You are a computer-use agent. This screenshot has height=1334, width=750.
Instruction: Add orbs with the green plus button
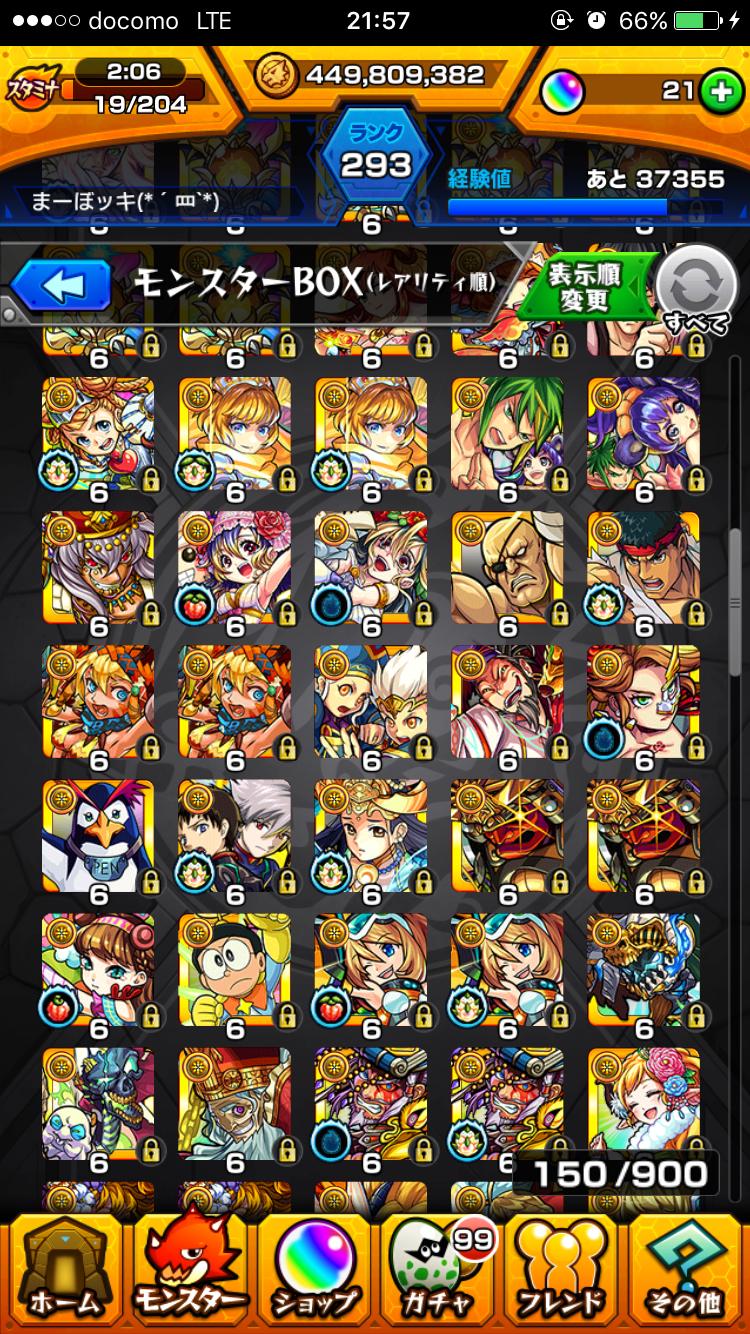717,91
